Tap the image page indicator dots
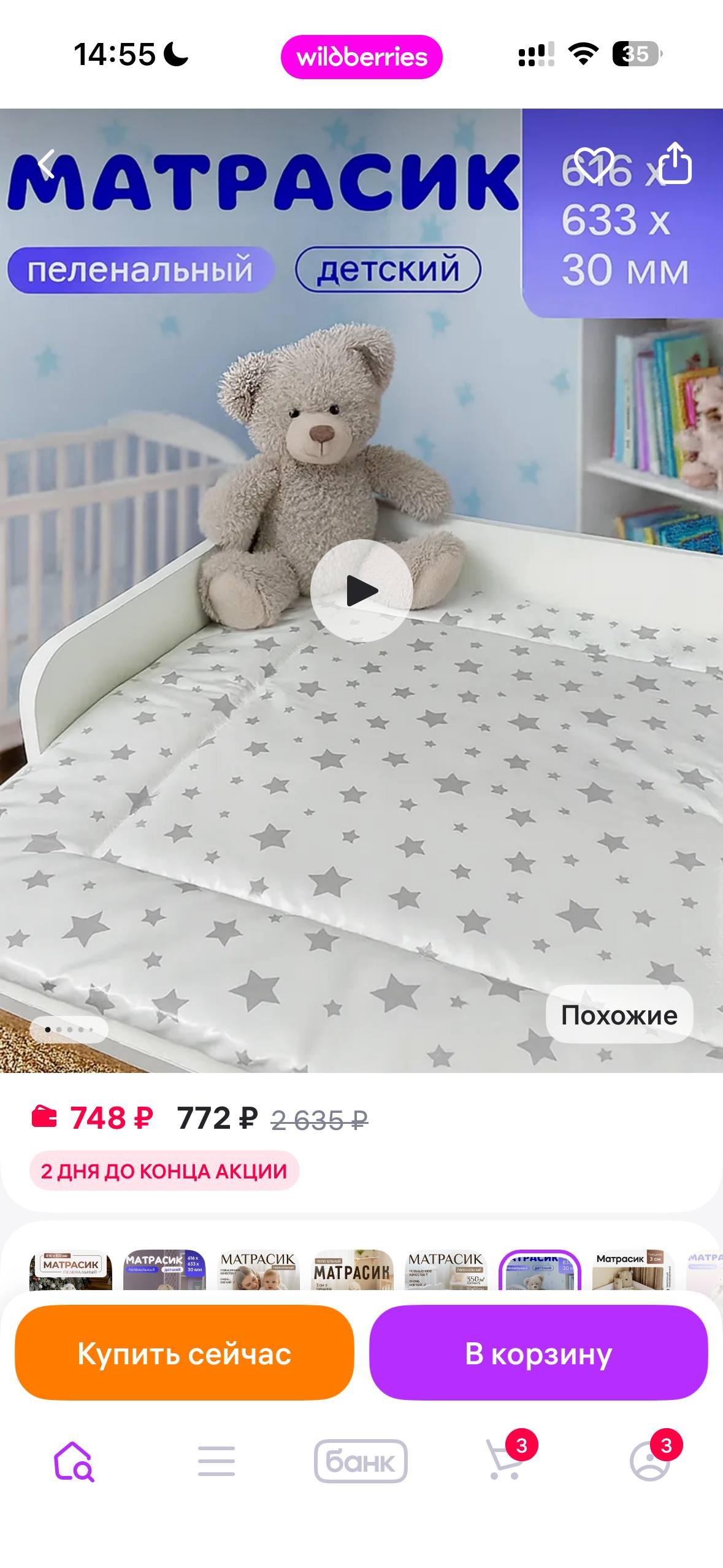The width and height of the screenshot is (723, 1568). tap(69, 1029)
